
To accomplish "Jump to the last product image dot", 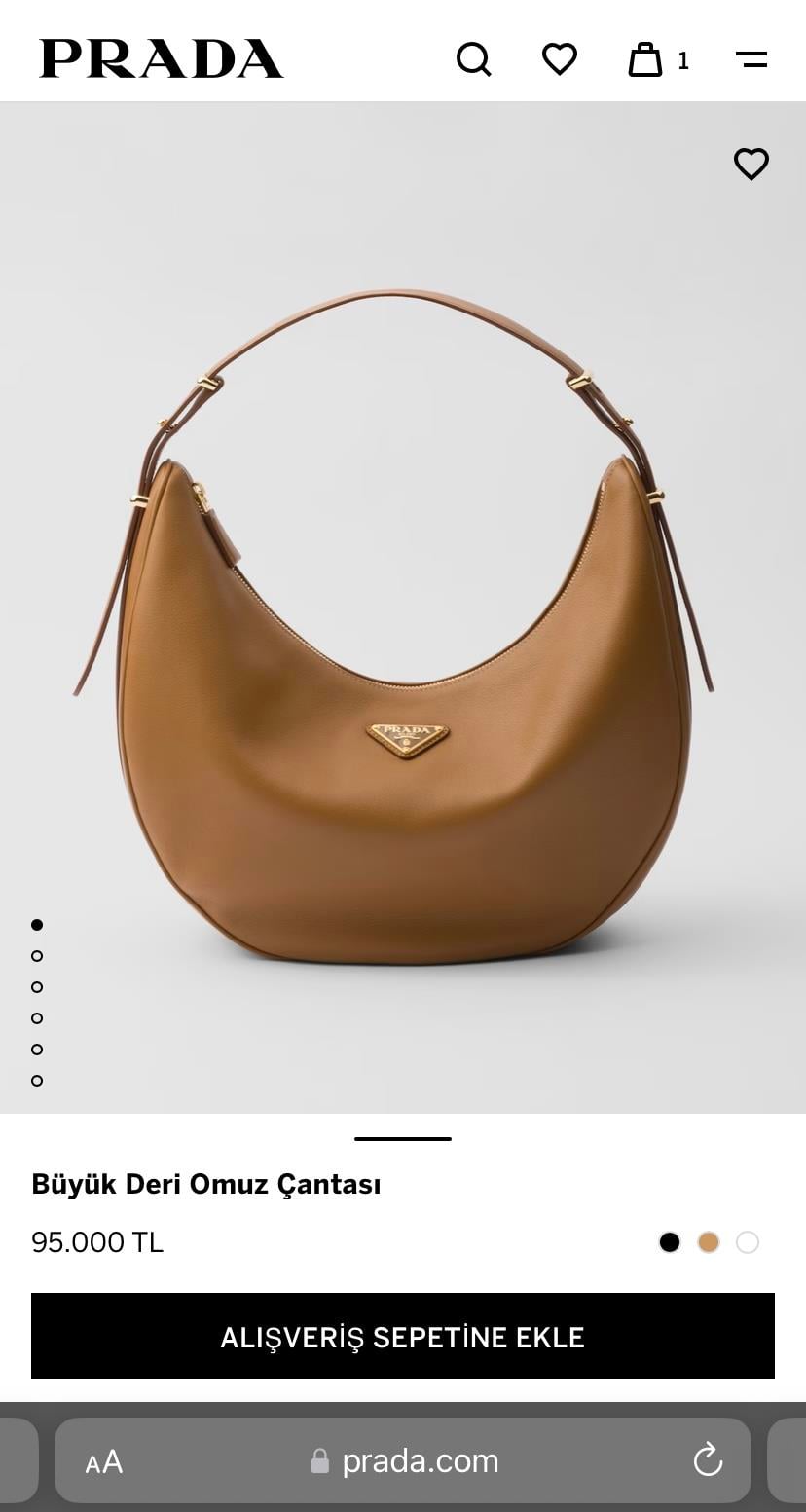I will (x=37, y=1081).
